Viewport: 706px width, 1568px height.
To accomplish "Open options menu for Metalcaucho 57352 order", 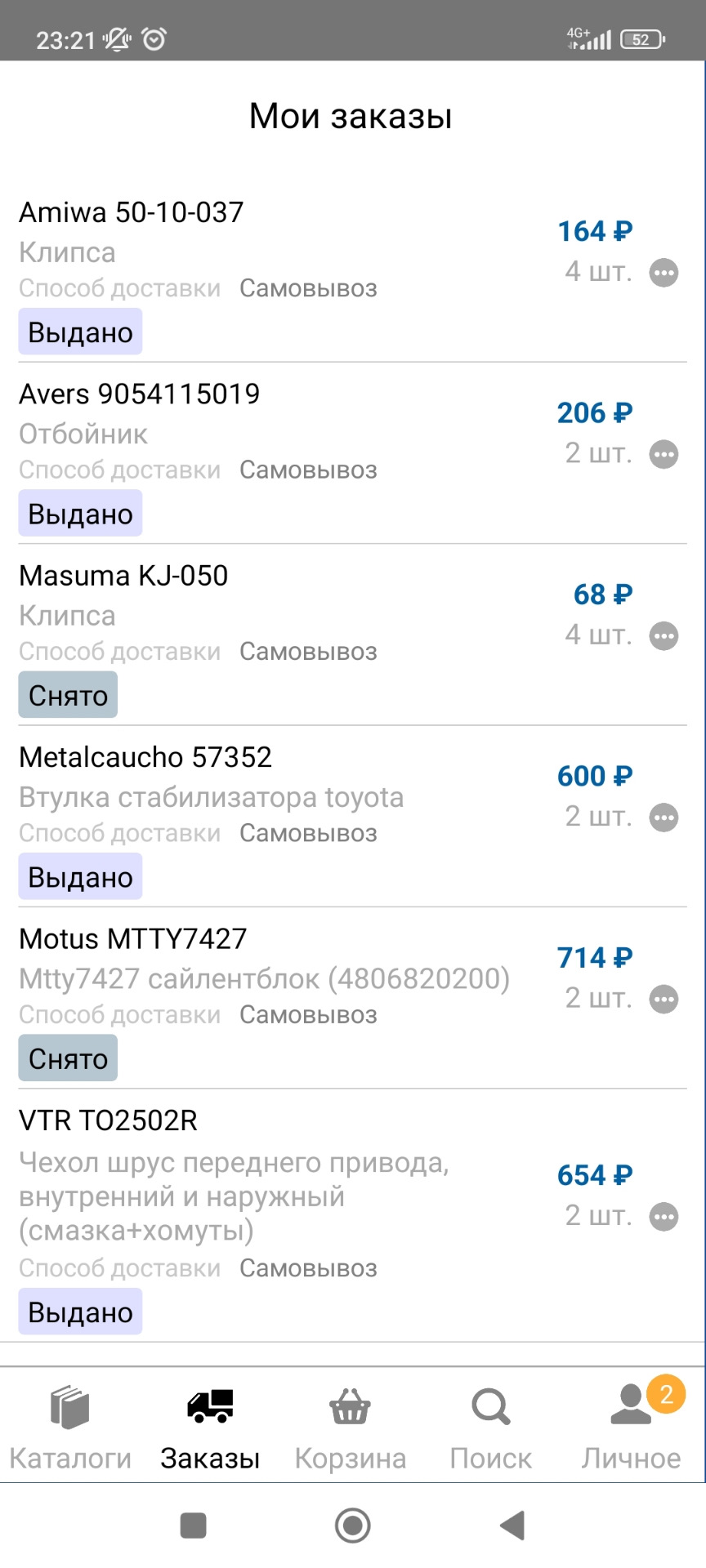I will click(664, 817).
